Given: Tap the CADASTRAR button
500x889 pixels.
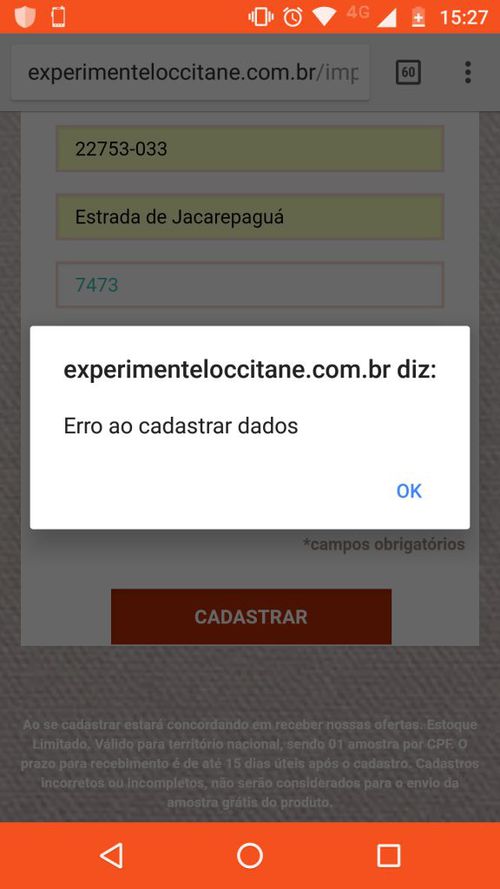Looking at the screenshot, I should 251,616.
